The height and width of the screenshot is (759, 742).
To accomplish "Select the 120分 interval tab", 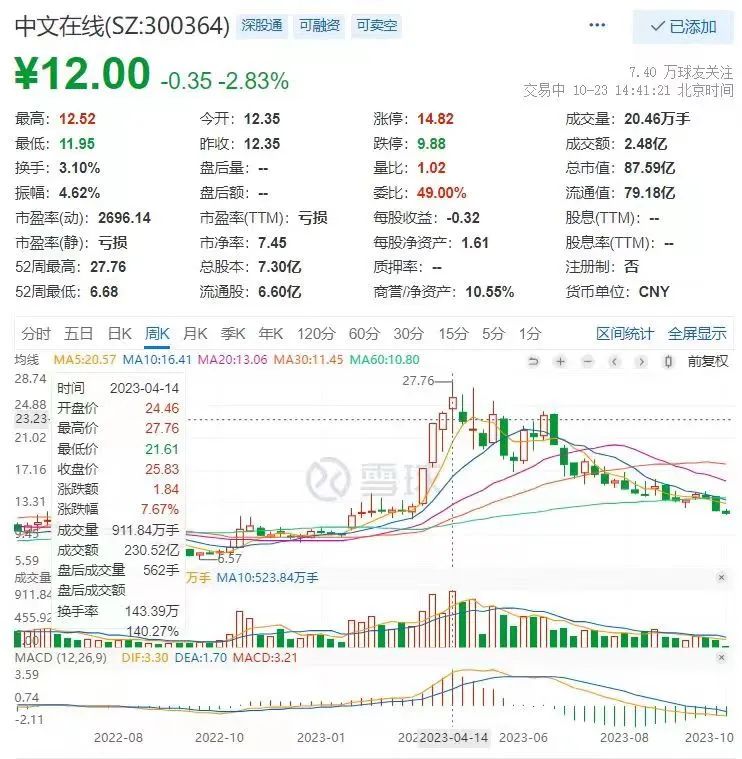I will (x=316, y=334).
